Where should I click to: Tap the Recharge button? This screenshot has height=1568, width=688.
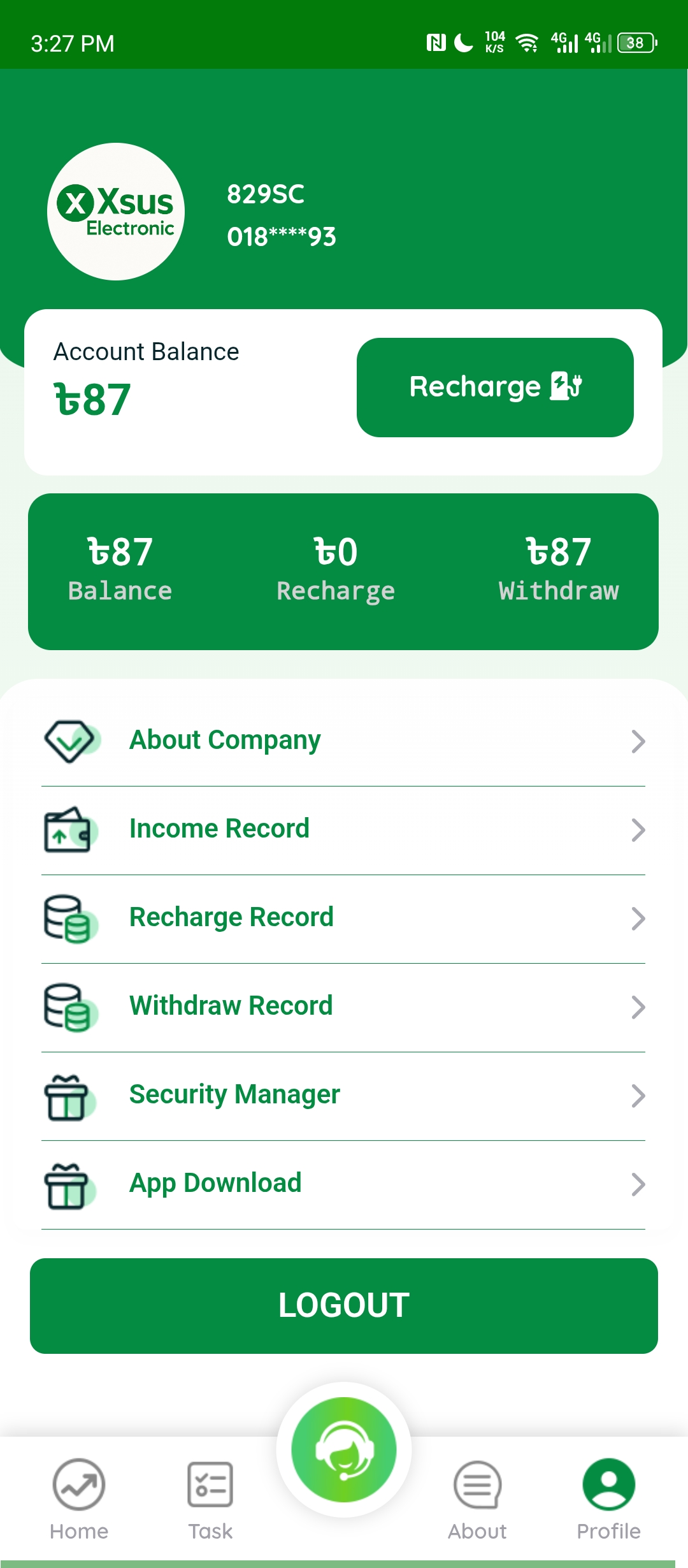click(x=495, y=388)
